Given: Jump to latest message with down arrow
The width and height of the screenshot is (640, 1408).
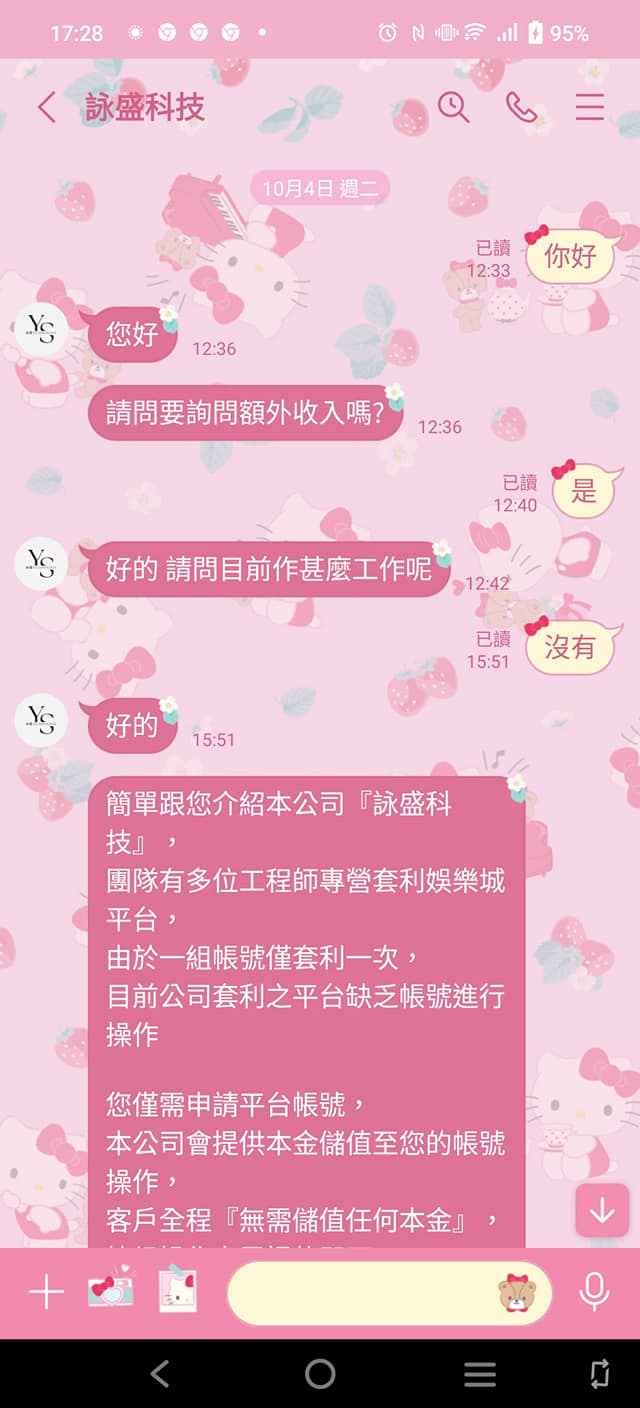Looking at the screenshot, I should [x=601, y=1210].
